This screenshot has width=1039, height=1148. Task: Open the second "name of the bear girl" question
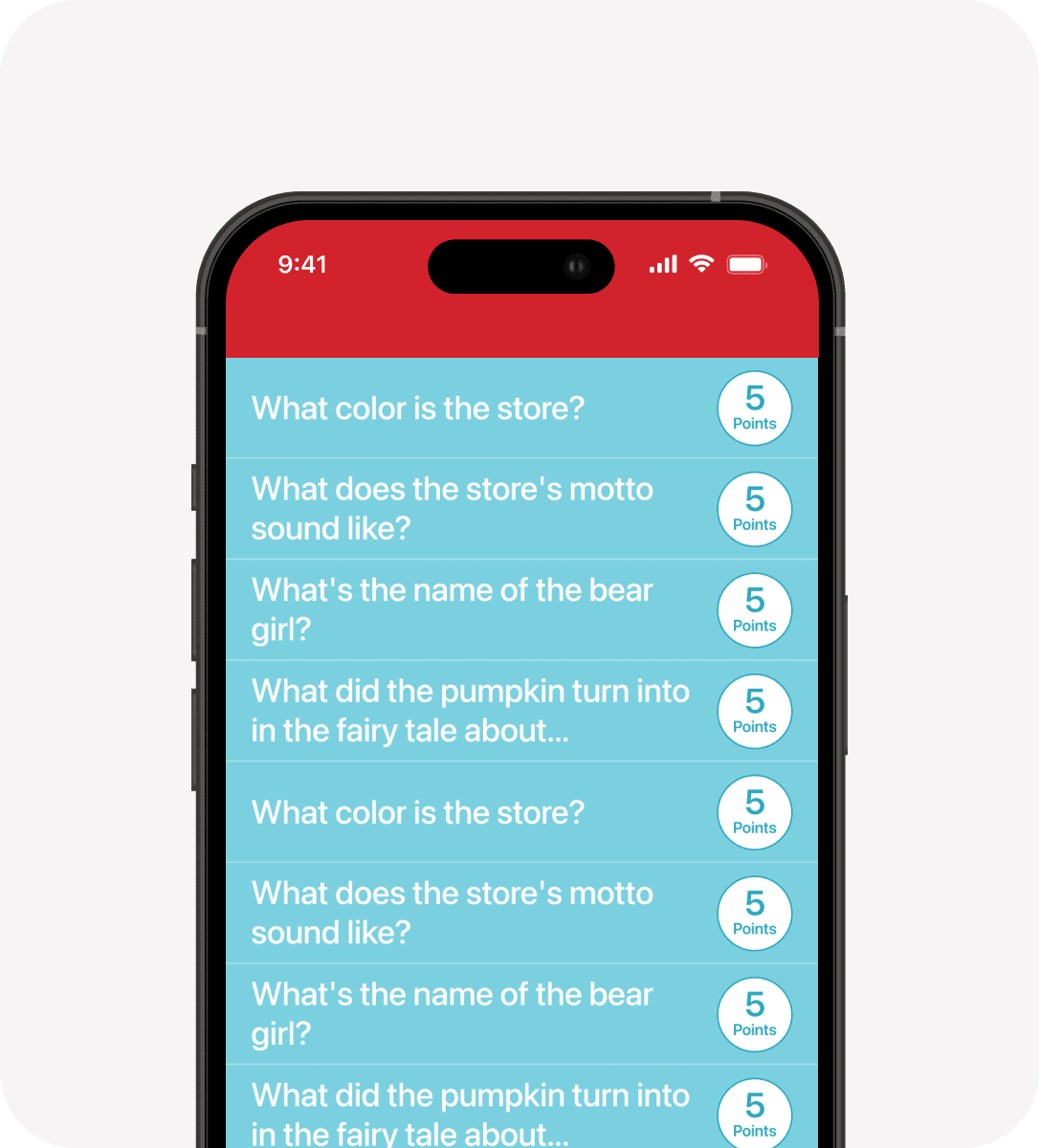point(453,1014)
